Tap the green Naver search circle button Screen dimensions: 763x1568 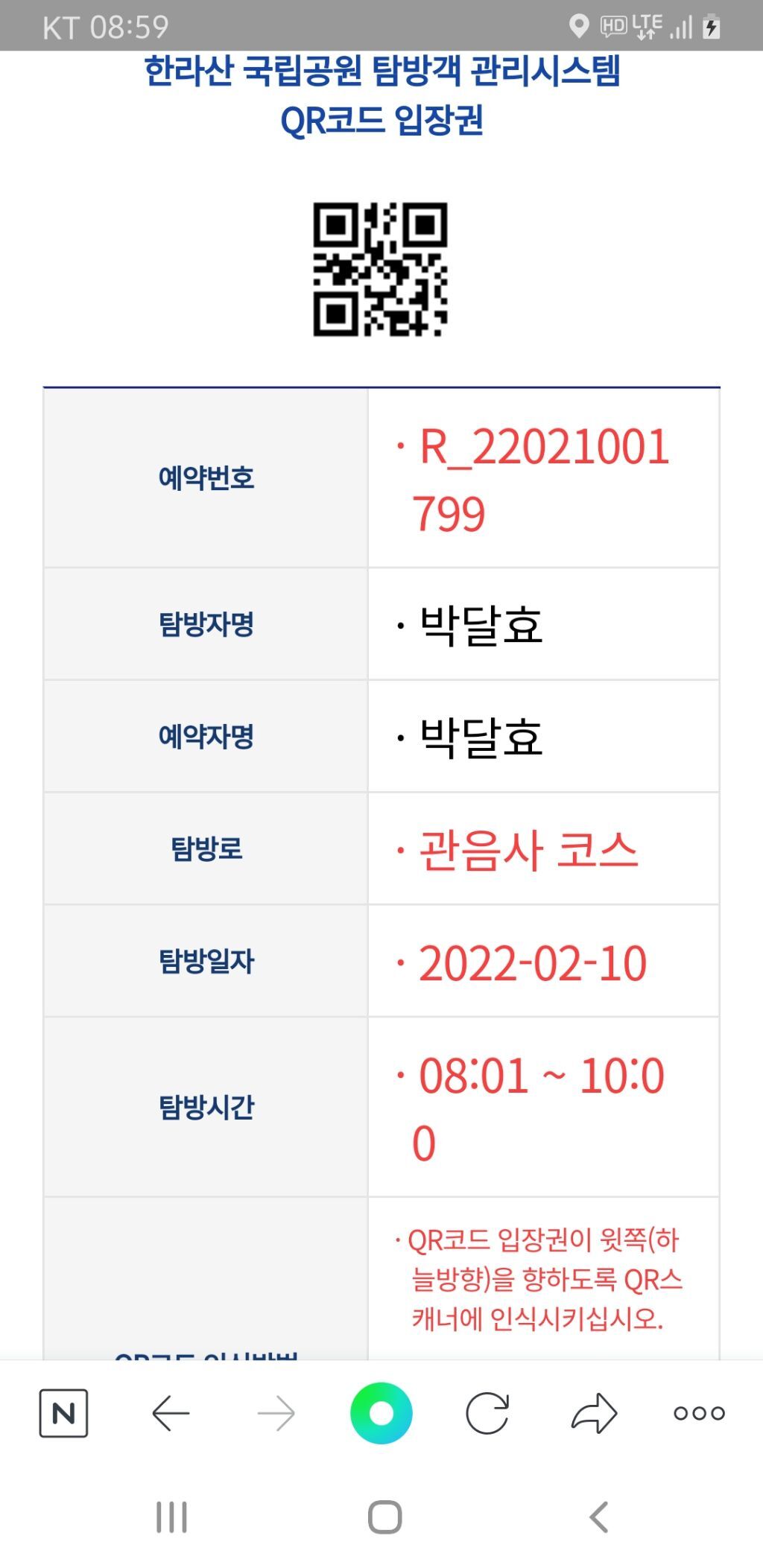click(381, 1412)
